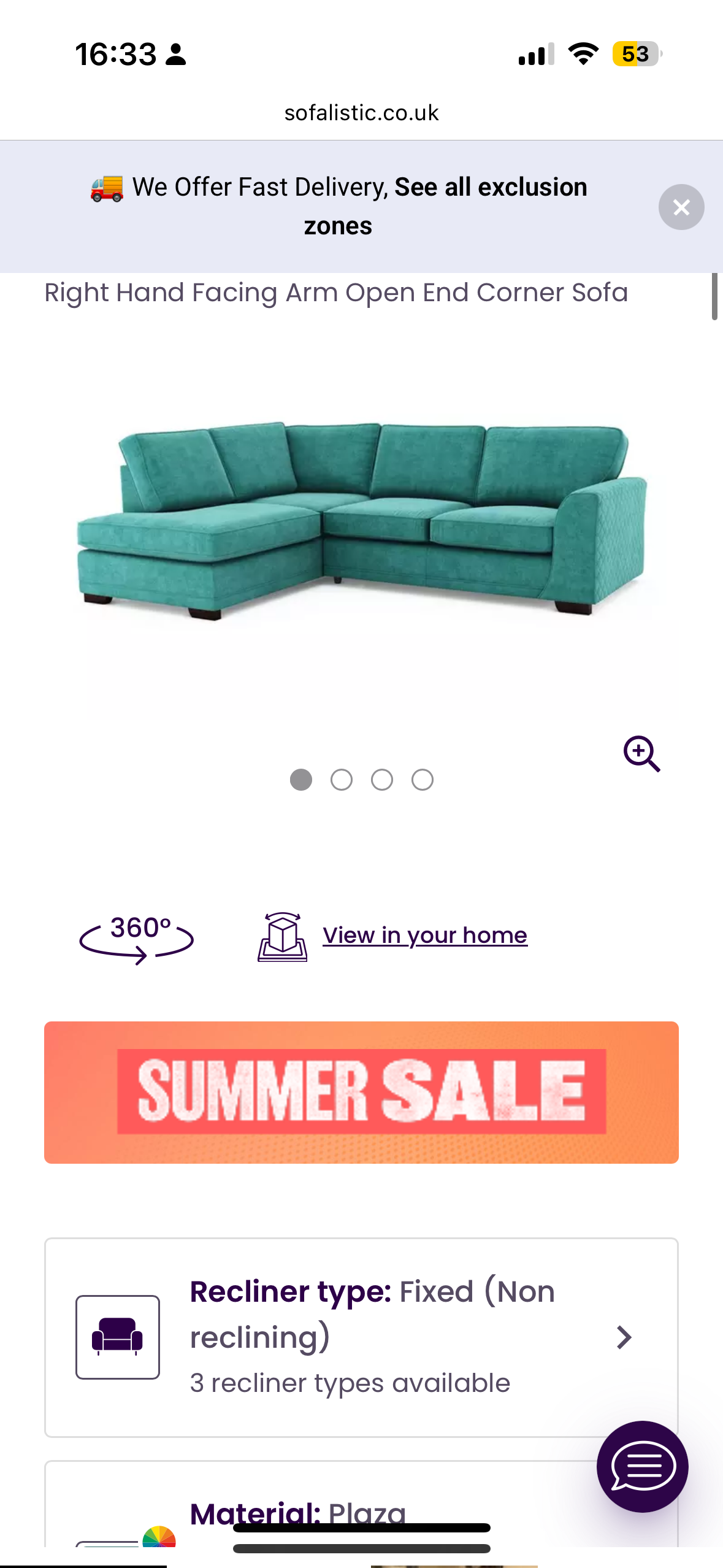The height and width of the screenshot is (1568, 723).
Task: Go to the third image dot
Action: point(381,780)
